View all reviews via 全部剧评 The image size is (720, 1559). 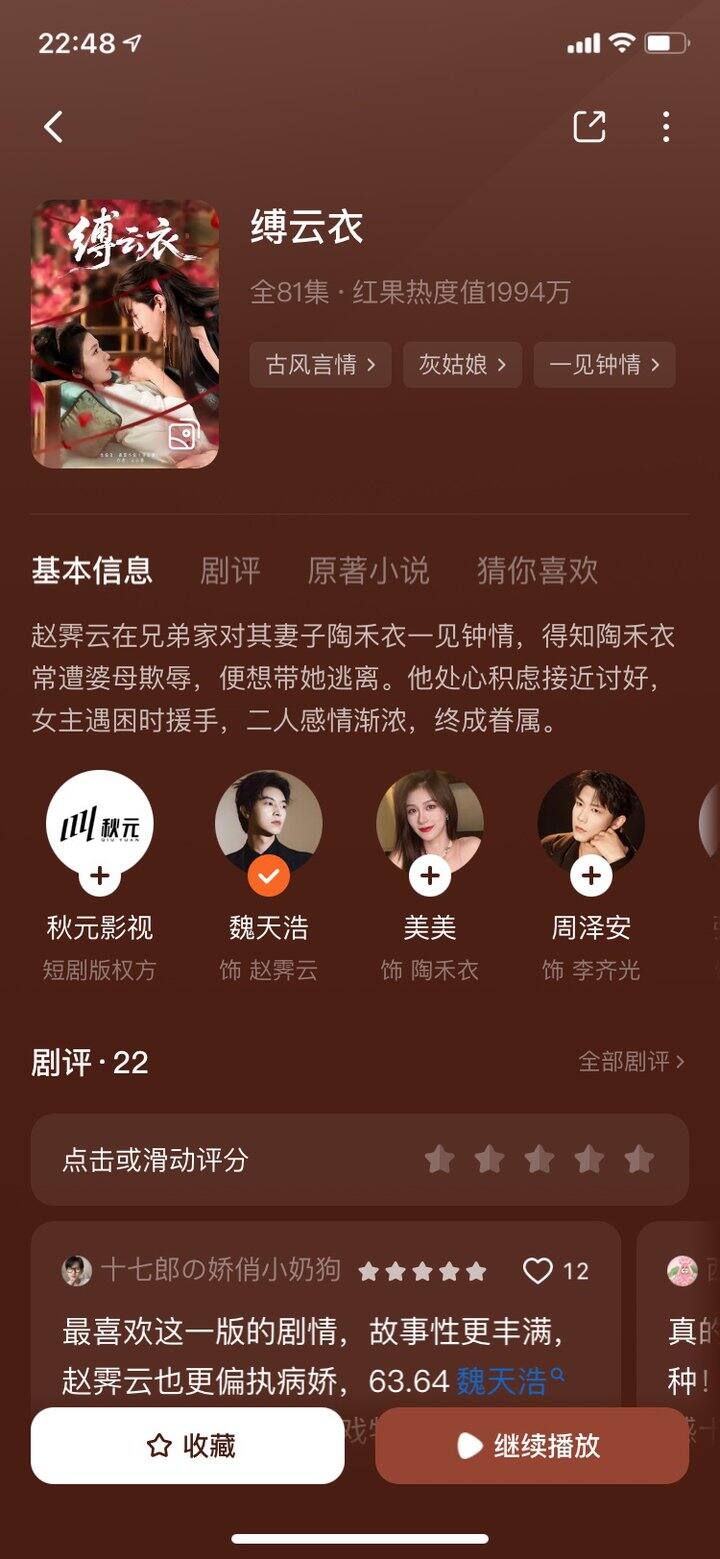631,1062
